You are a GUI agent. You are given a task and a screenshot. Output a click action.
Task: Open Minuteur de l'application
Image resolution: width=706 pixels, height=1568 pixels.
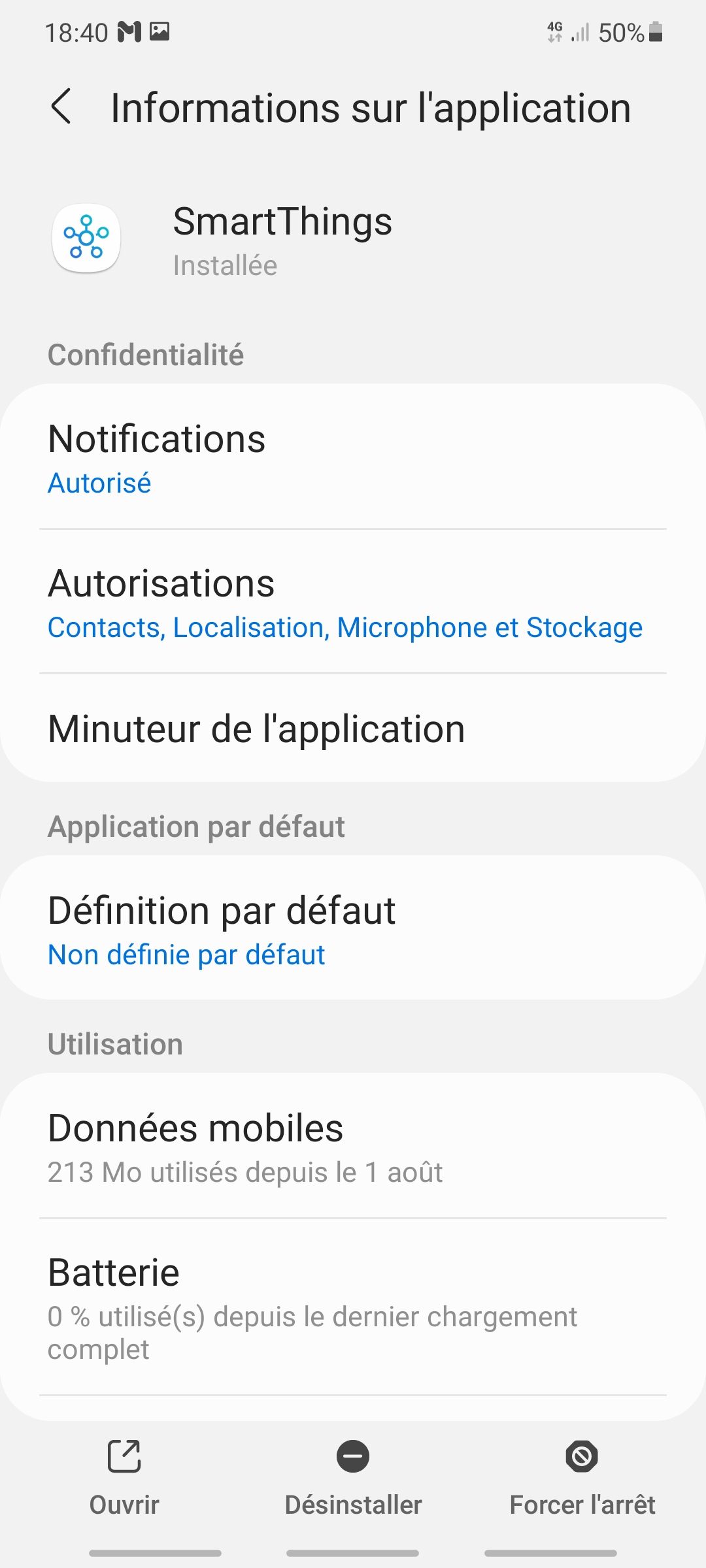click(x=353, y=728)
